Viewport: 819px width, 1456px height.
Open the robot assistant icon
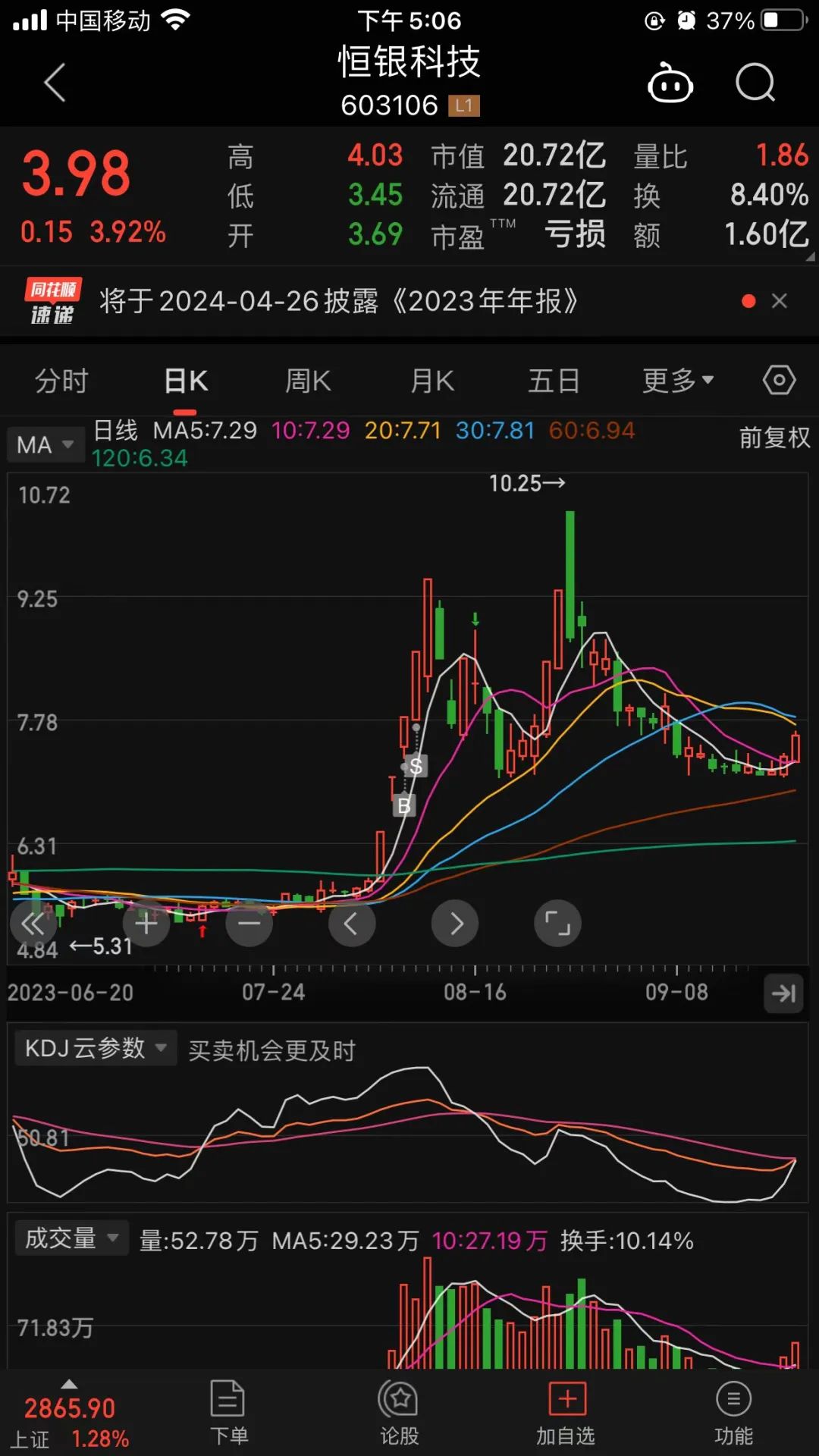[x=670, y=82]
